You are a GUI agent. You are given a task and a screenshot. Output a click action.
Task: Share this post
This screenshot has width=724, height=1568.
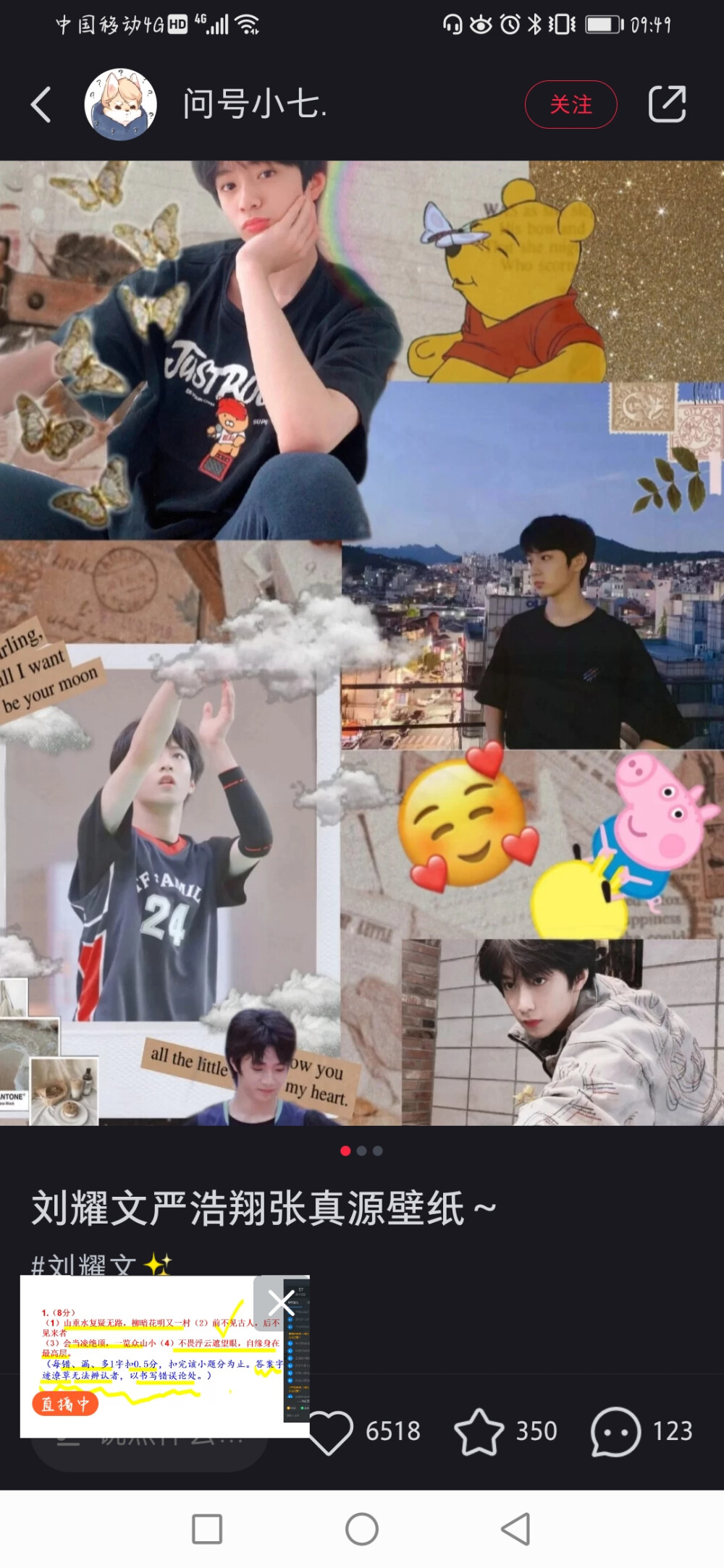pyautogui.click(x=667, y=105)
